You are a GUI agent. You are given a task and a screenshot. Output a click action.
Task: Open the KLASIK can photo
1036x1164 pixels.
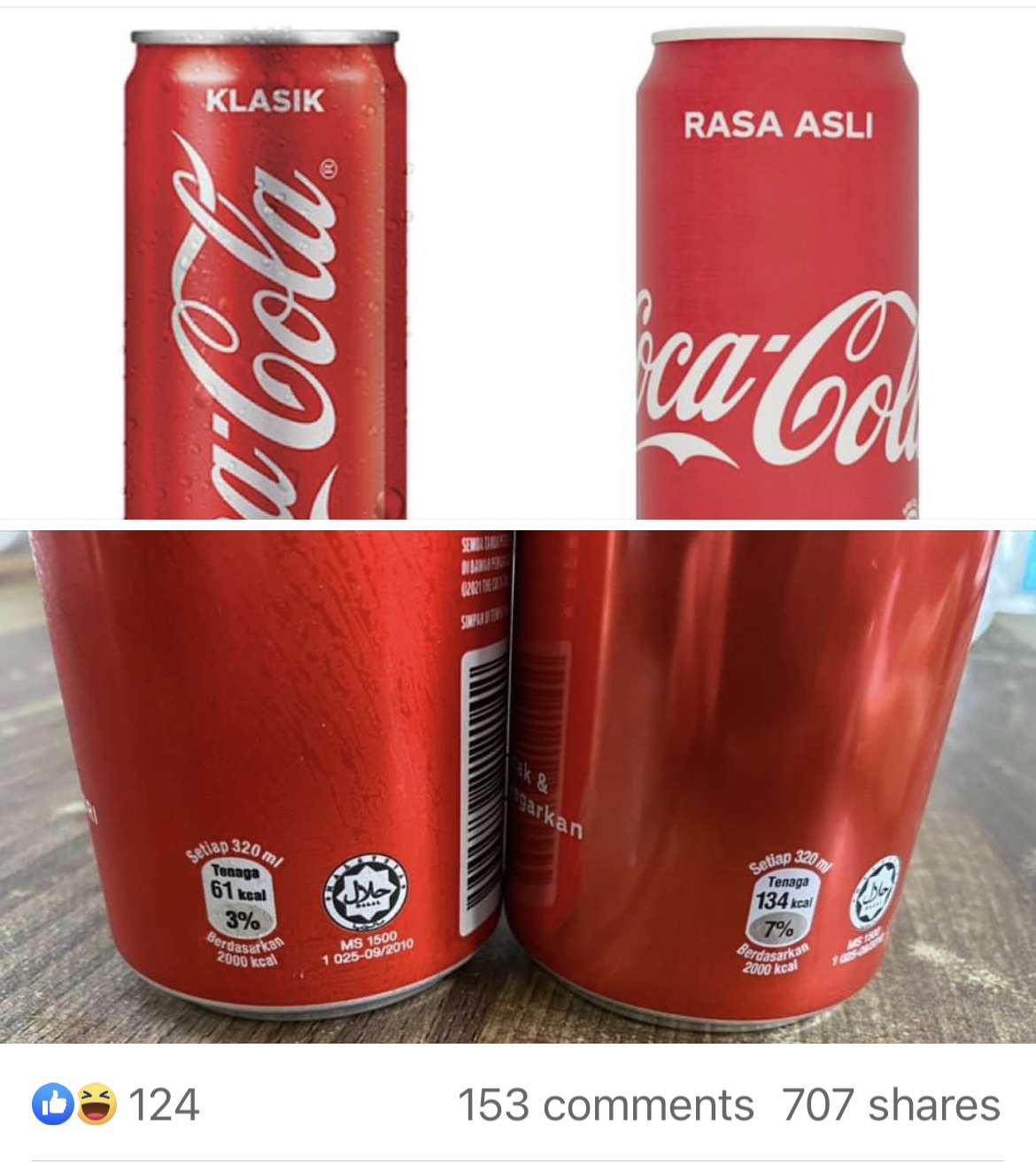tap(266, 266)
